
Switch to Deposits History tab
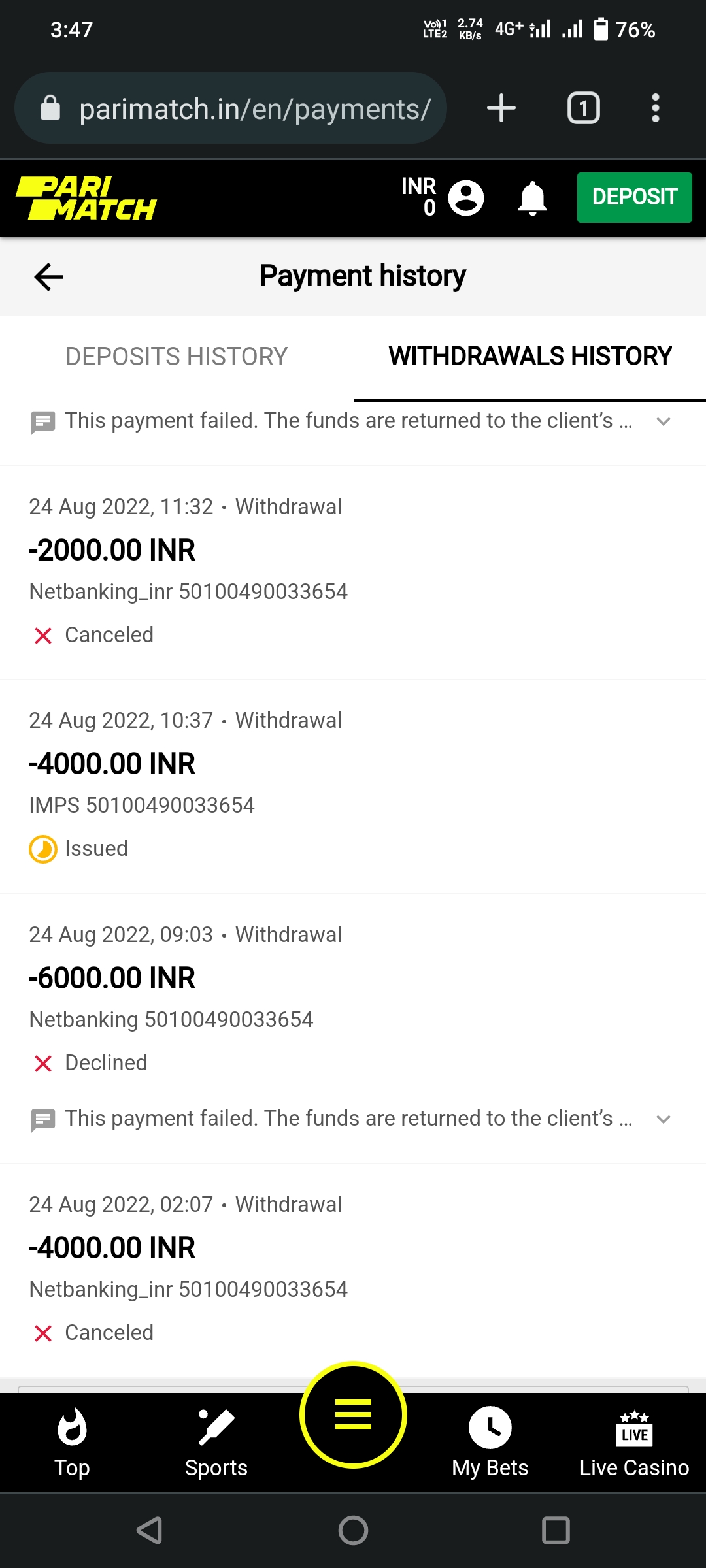tap(176, 357)
